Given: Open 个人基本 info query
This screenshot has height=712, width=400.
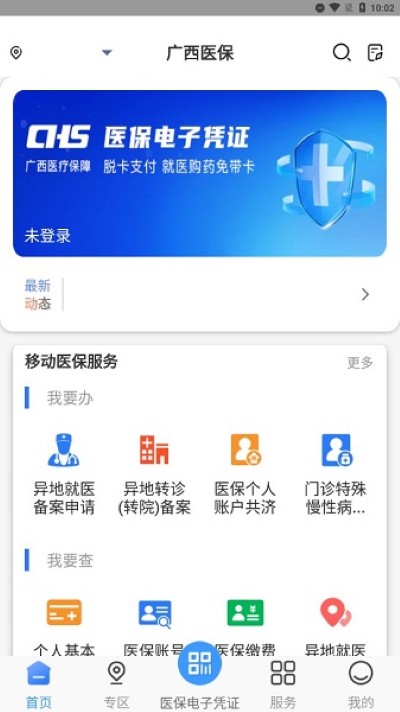Looking at the screenshot, I should (x=64, y=627).
